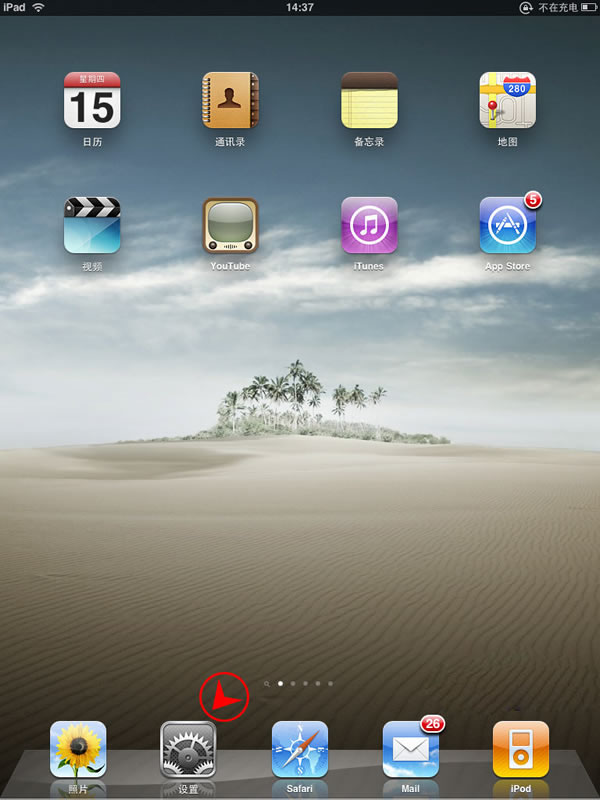600x800 pixels.
Task: Tap the home screen page indicator dots
Action: tap(300, 683)
